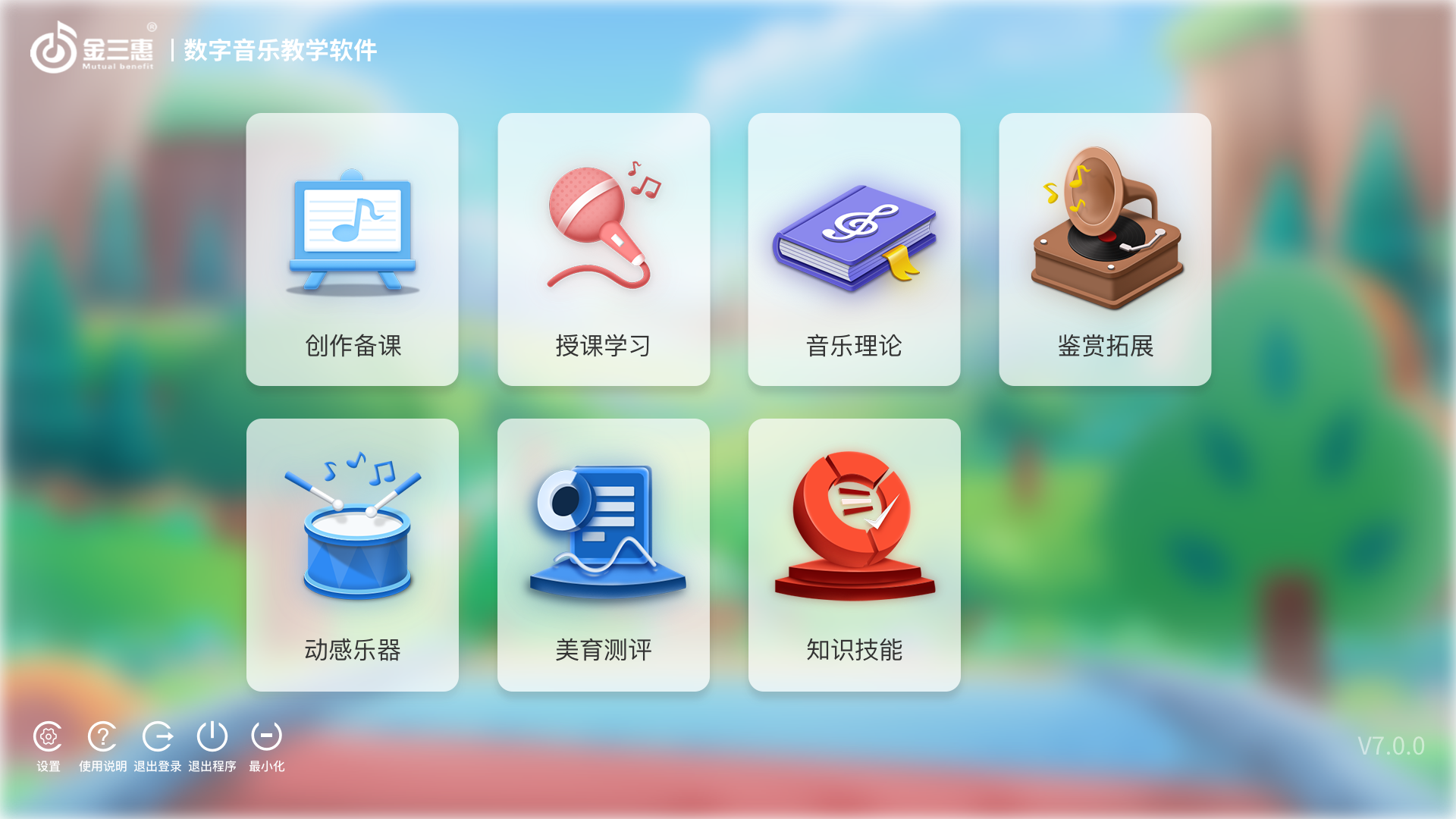Open the 授课学习 microphone card
The width and height of the screenshot is (1456, 819).
pos(604,249)
